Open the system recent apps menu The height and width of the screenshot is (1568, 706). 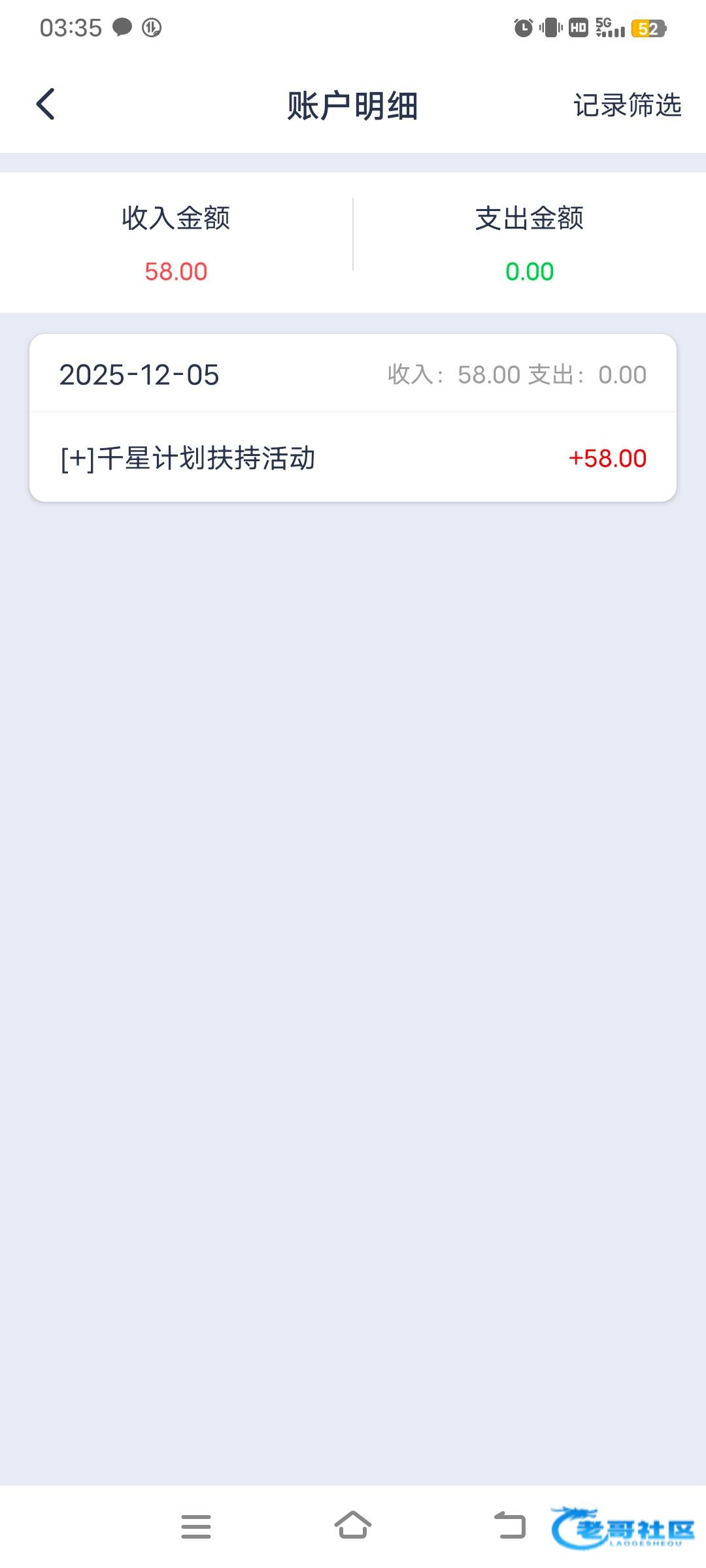click(196, 1526)
